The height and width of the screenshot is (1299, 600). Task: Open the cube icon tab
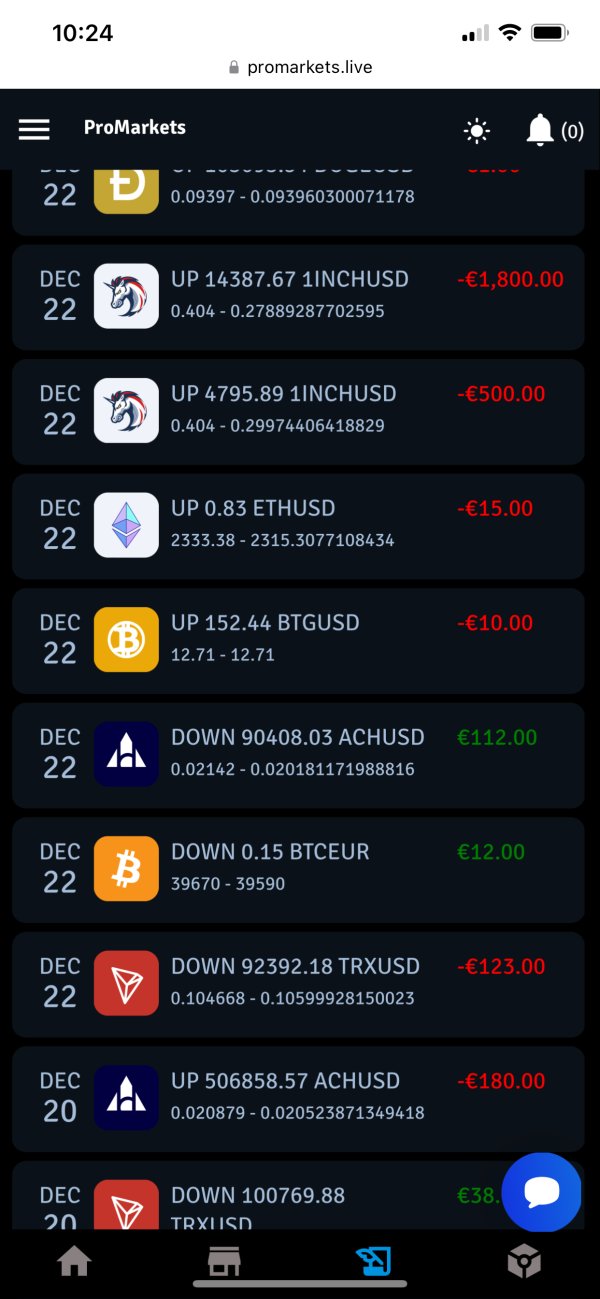tap(524, 1261)
